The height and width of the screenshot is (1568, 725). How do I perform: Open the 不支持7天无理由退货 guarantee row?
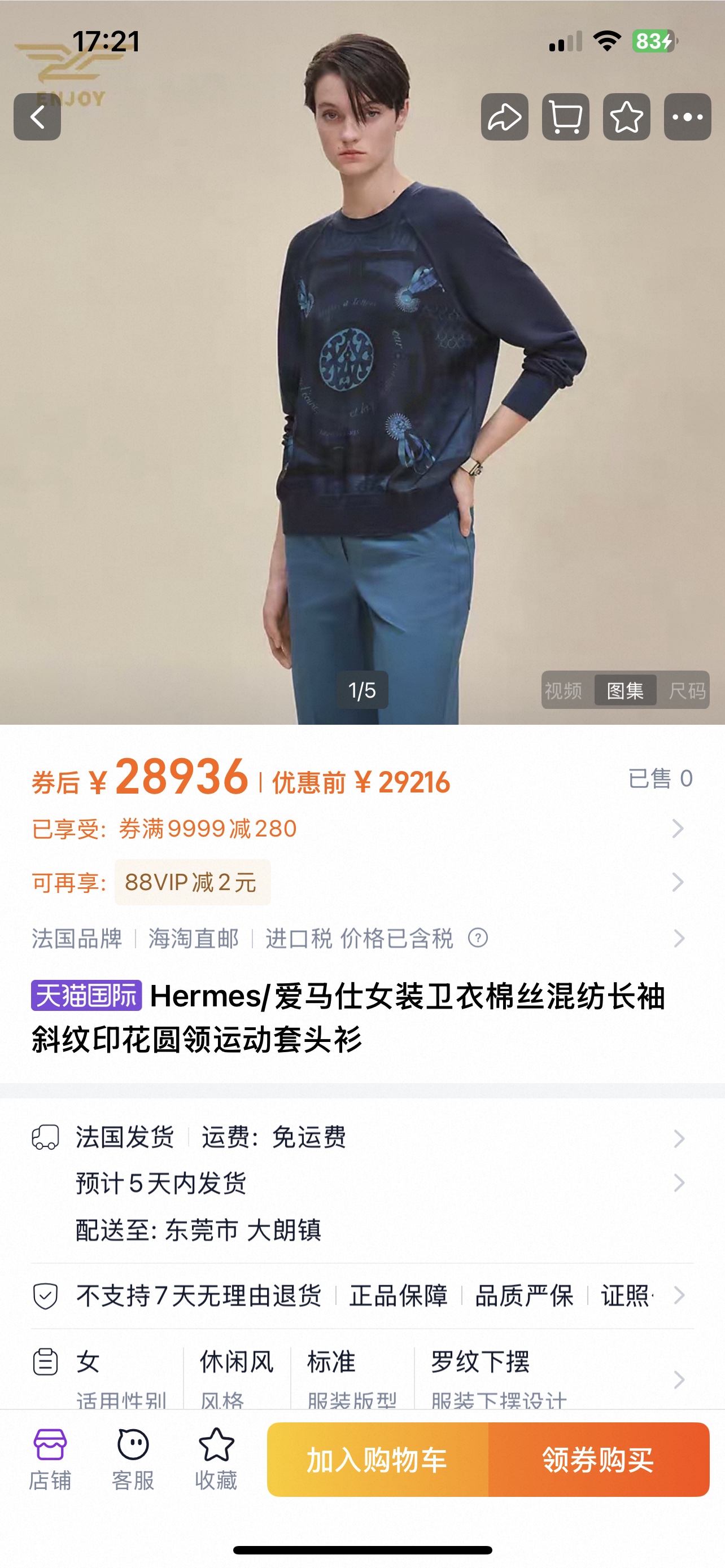359,1295
